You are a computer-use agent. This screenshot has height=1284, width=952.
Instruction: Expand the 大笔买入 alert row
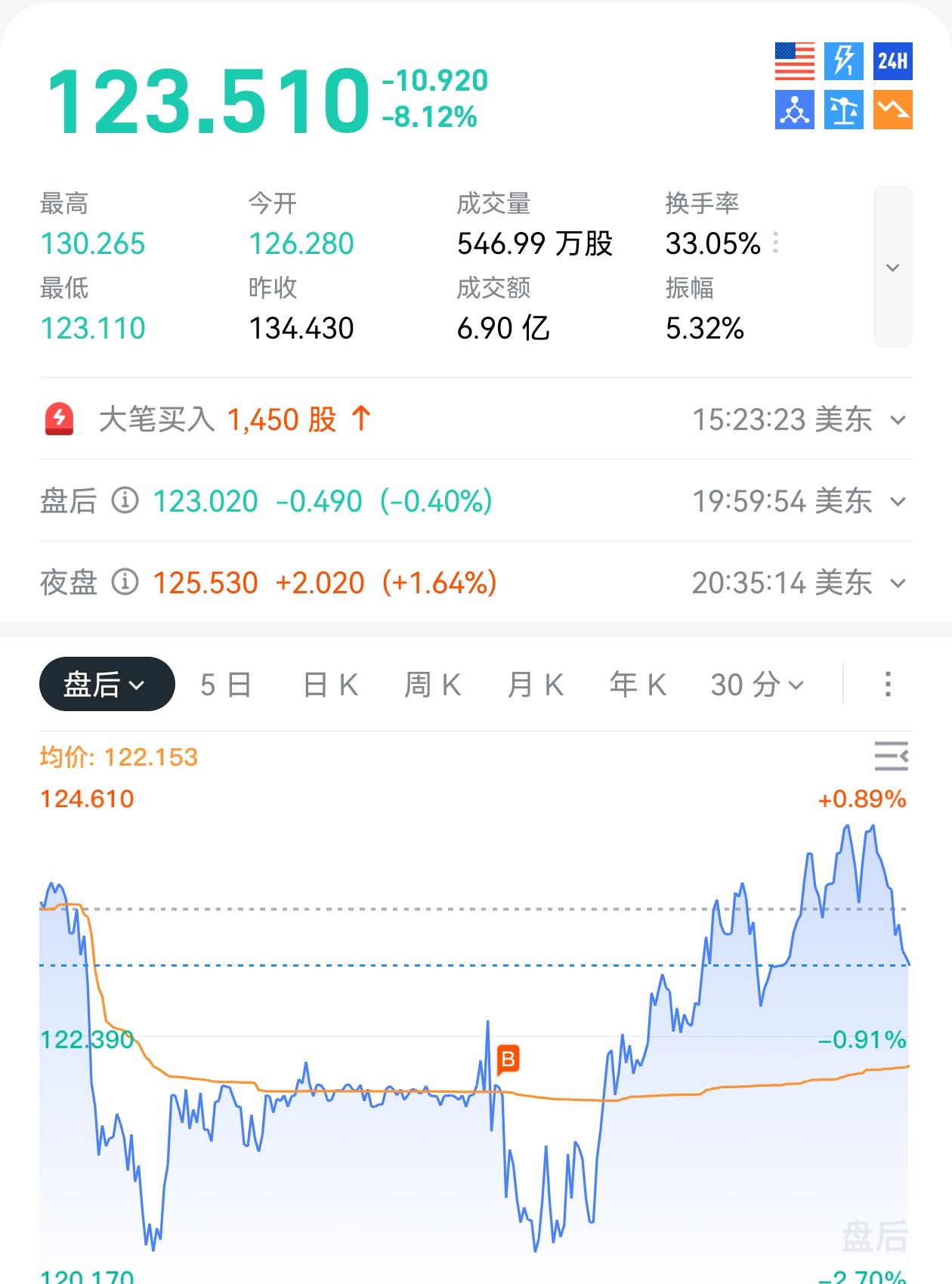click(898, 420)
